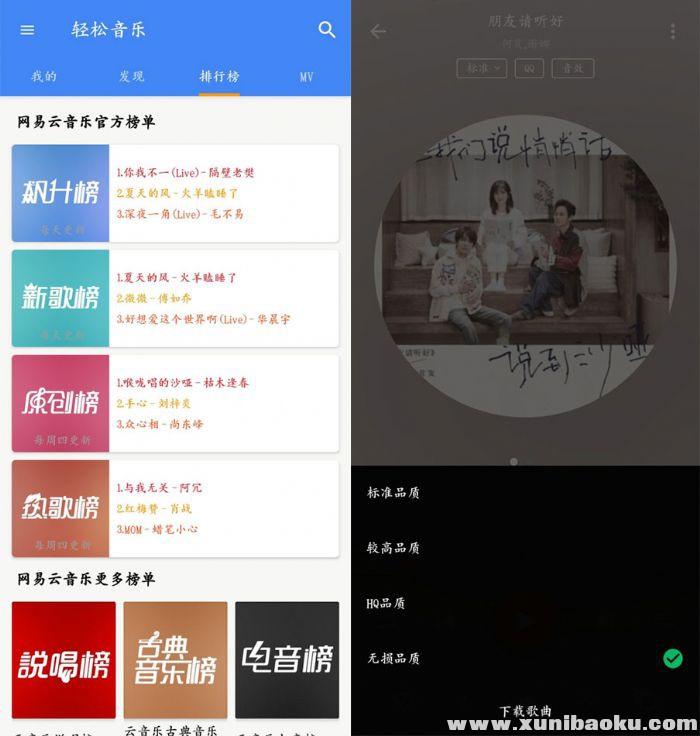700x736 pixels.
Task: Open the player's three-dot overflow menu
Action: point(672,31)
